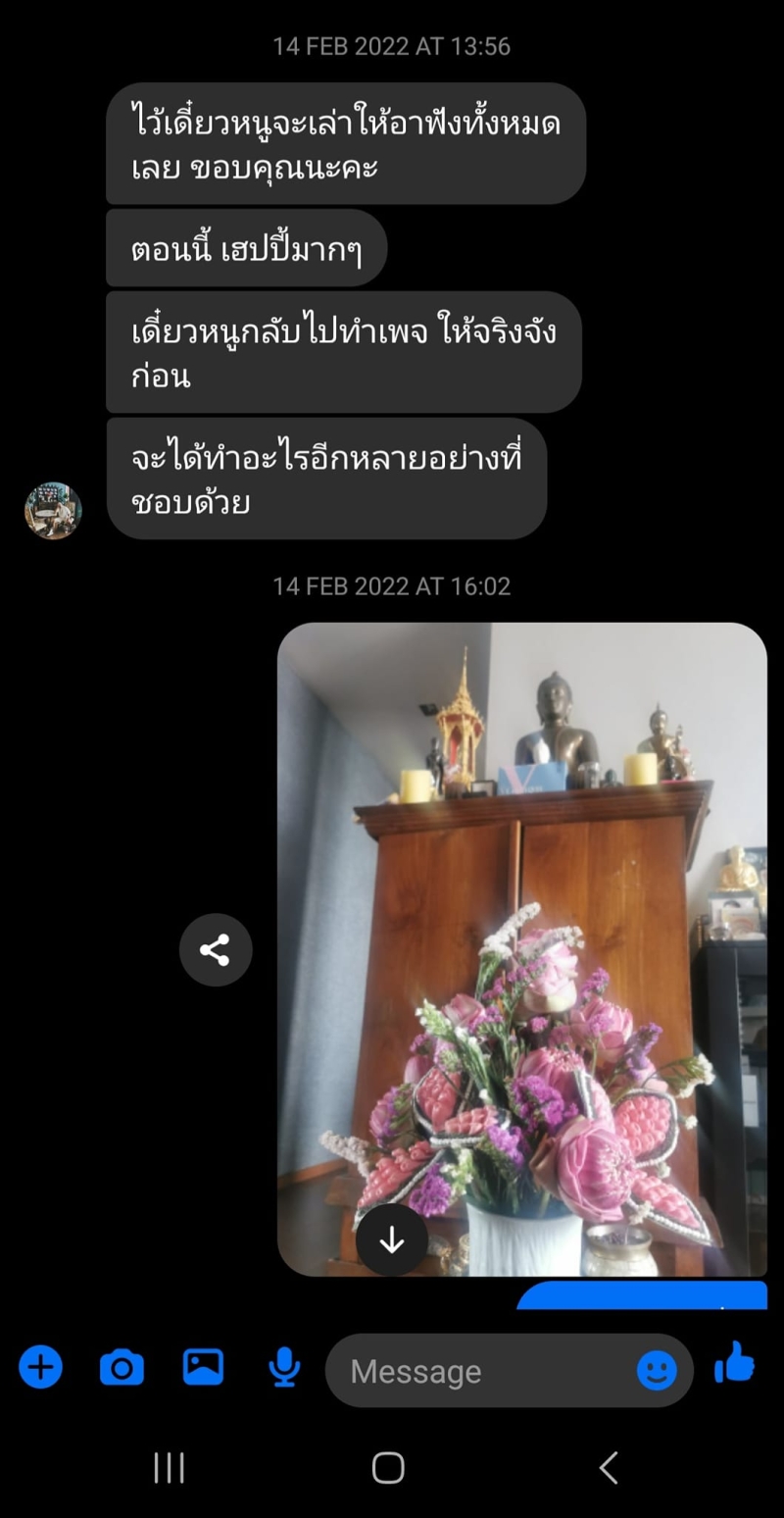Image resolution: width=784 pixels, height=1518 pixels.
Task: Send a thumbs-up like
Action: coord(735,1363)
